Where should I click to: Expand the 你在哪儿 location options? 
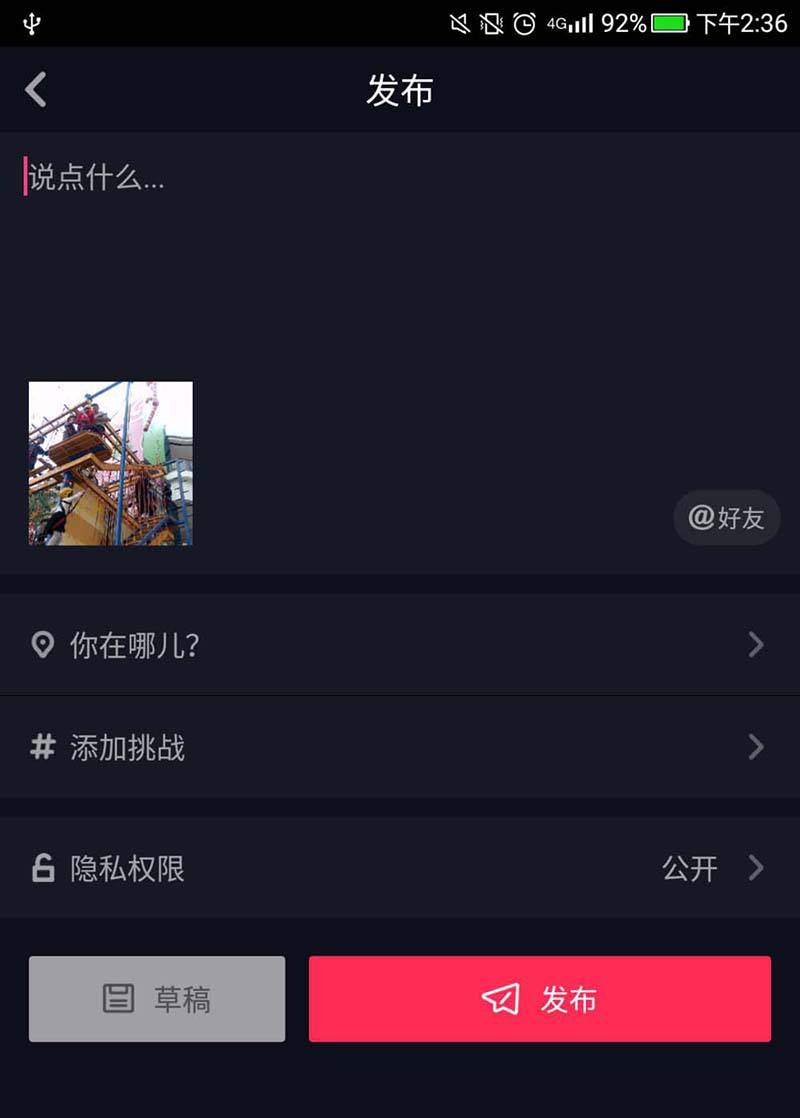[x=400, y=645]
